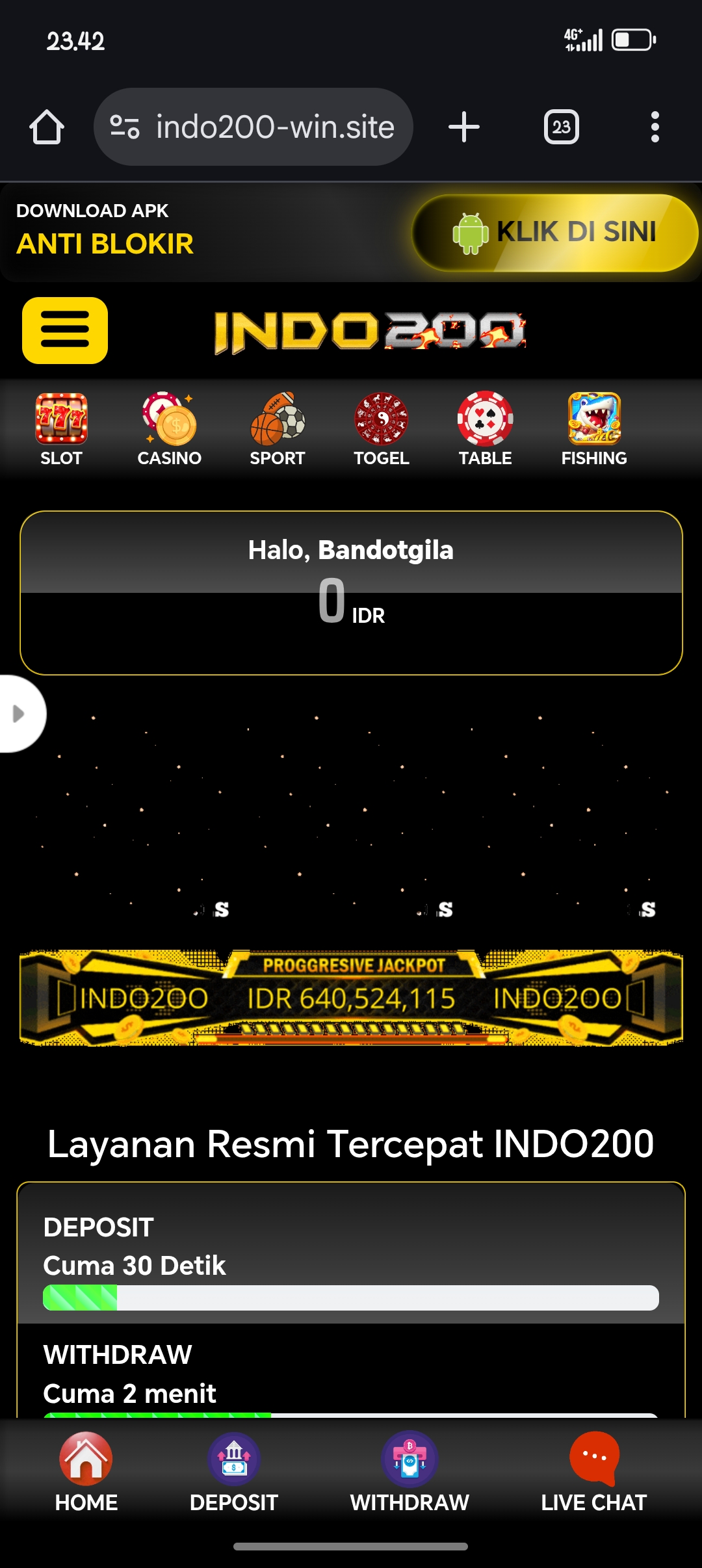
Task: Open the browser overflow menu
Action: [x=655, y=127]
